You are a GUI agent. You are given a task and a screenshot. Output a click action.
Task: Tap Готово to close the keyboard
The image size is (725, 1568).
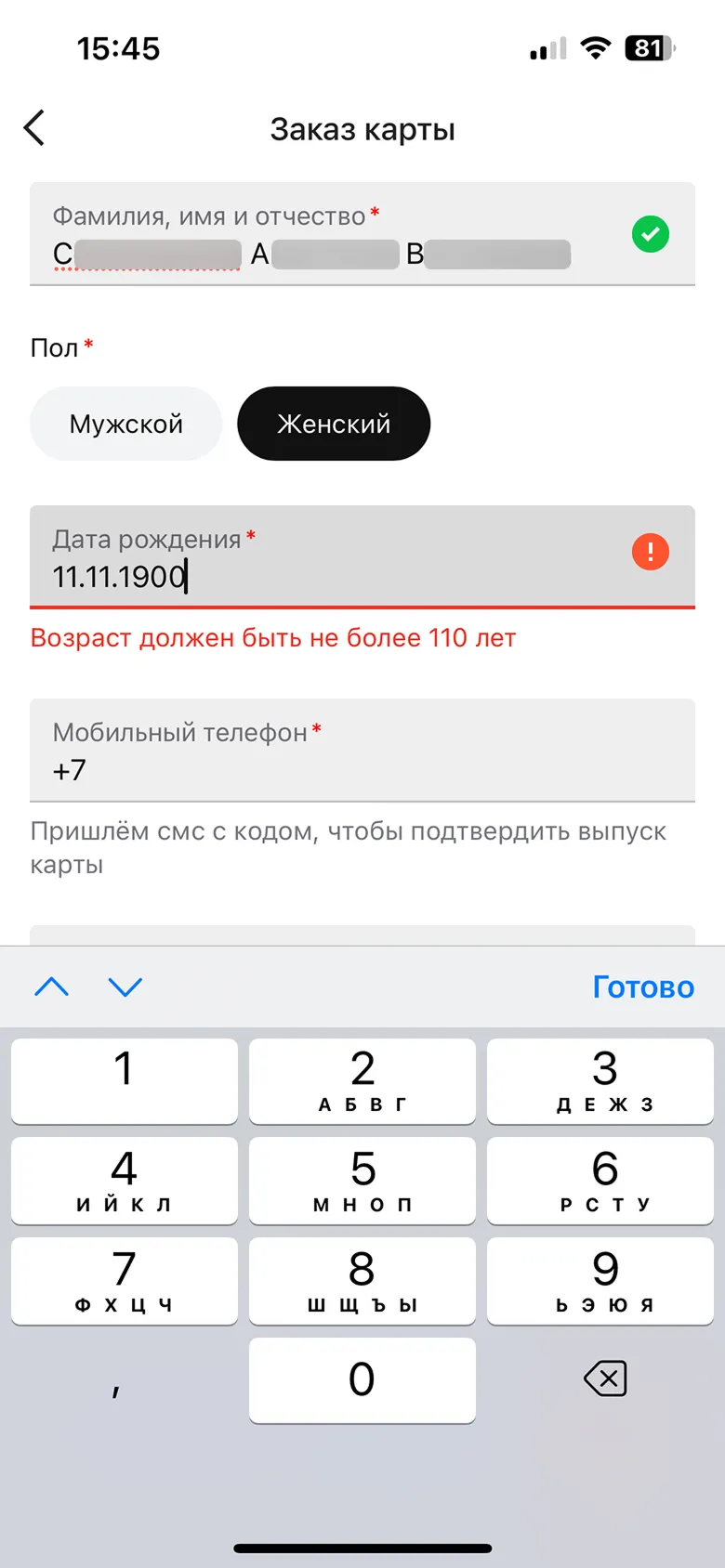coord(643,987)
